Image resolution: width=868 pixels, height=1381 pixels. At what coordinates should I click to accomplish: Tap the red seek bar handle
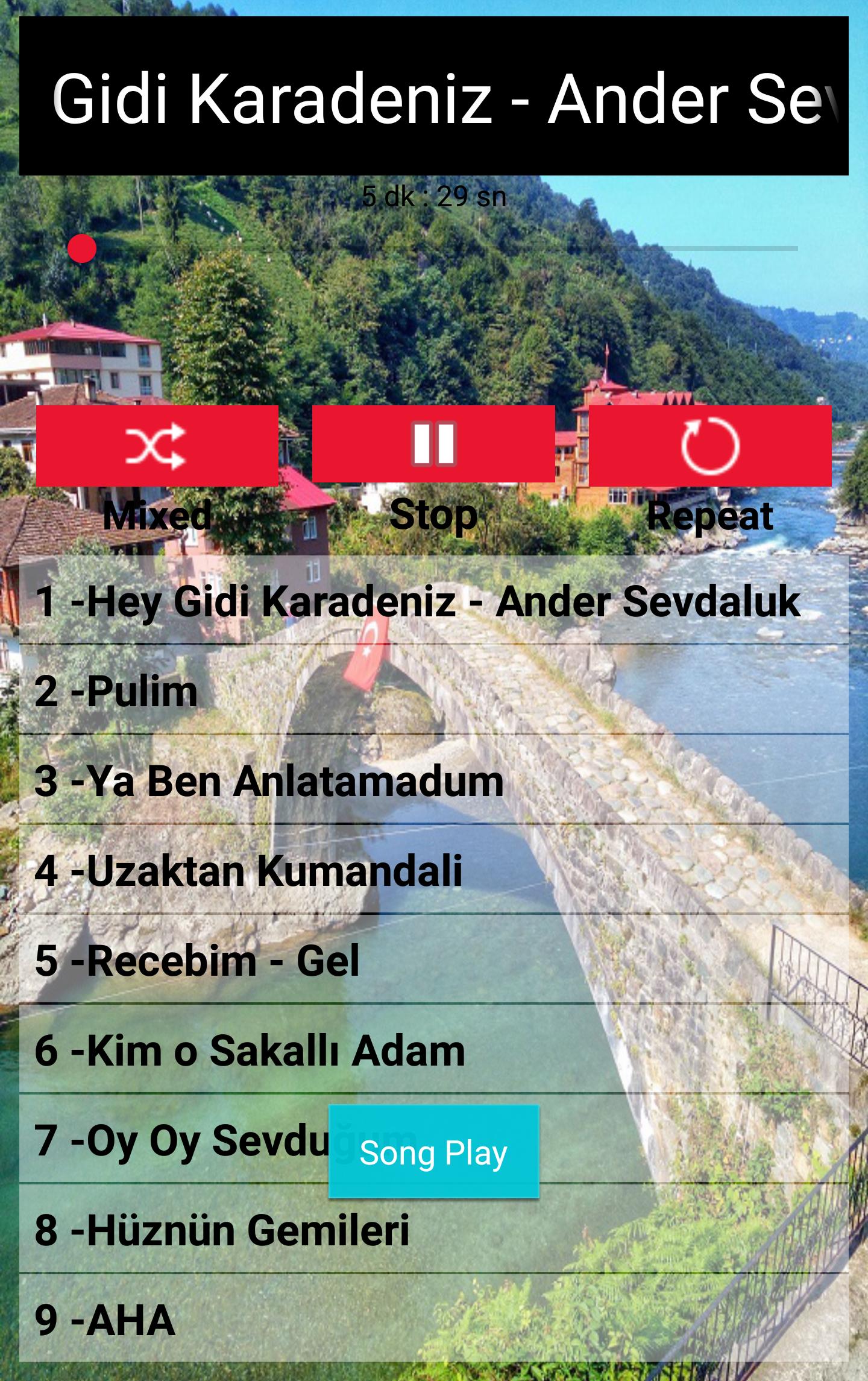82,248
